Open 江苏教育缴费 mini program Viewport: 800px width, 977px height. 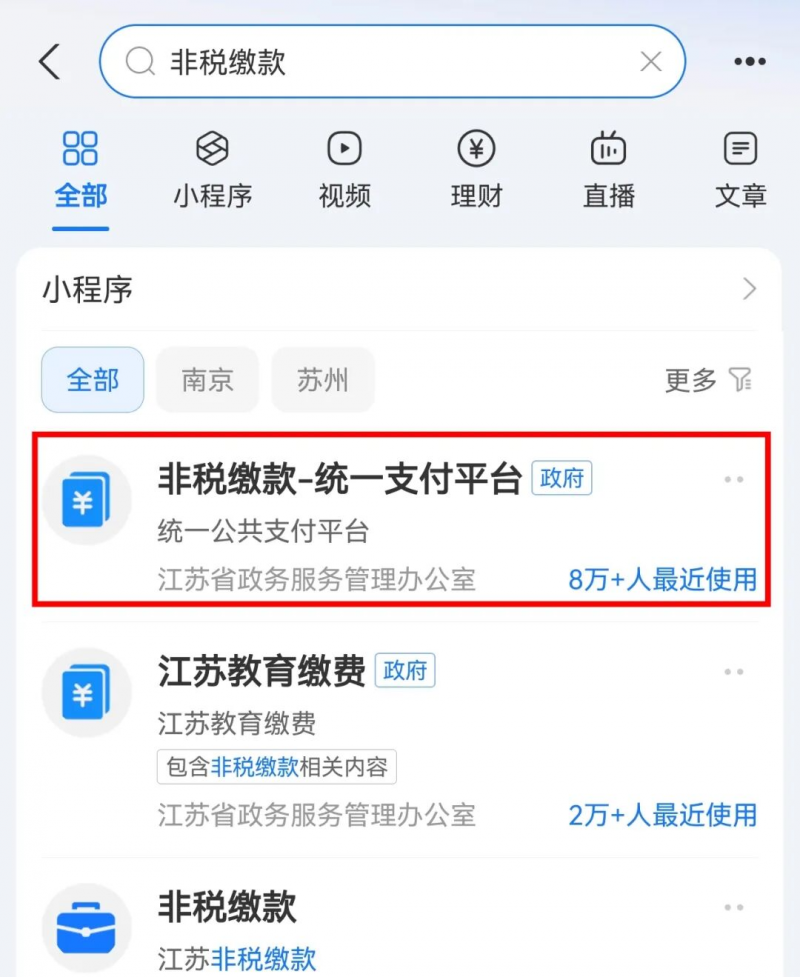tap(262, 673)
